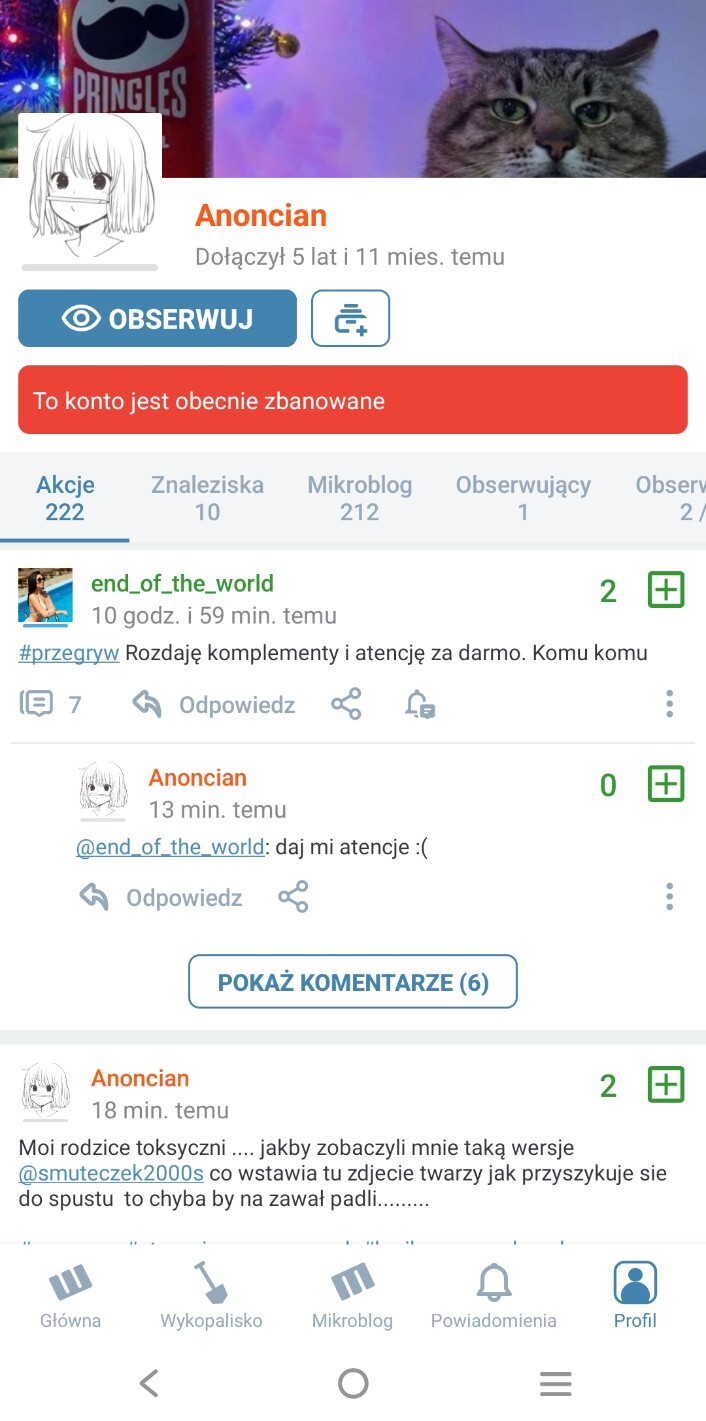Open the Obserwujący tab
Image resolution: width=706 pixels, height=1421 pixels.
[523, 498]
